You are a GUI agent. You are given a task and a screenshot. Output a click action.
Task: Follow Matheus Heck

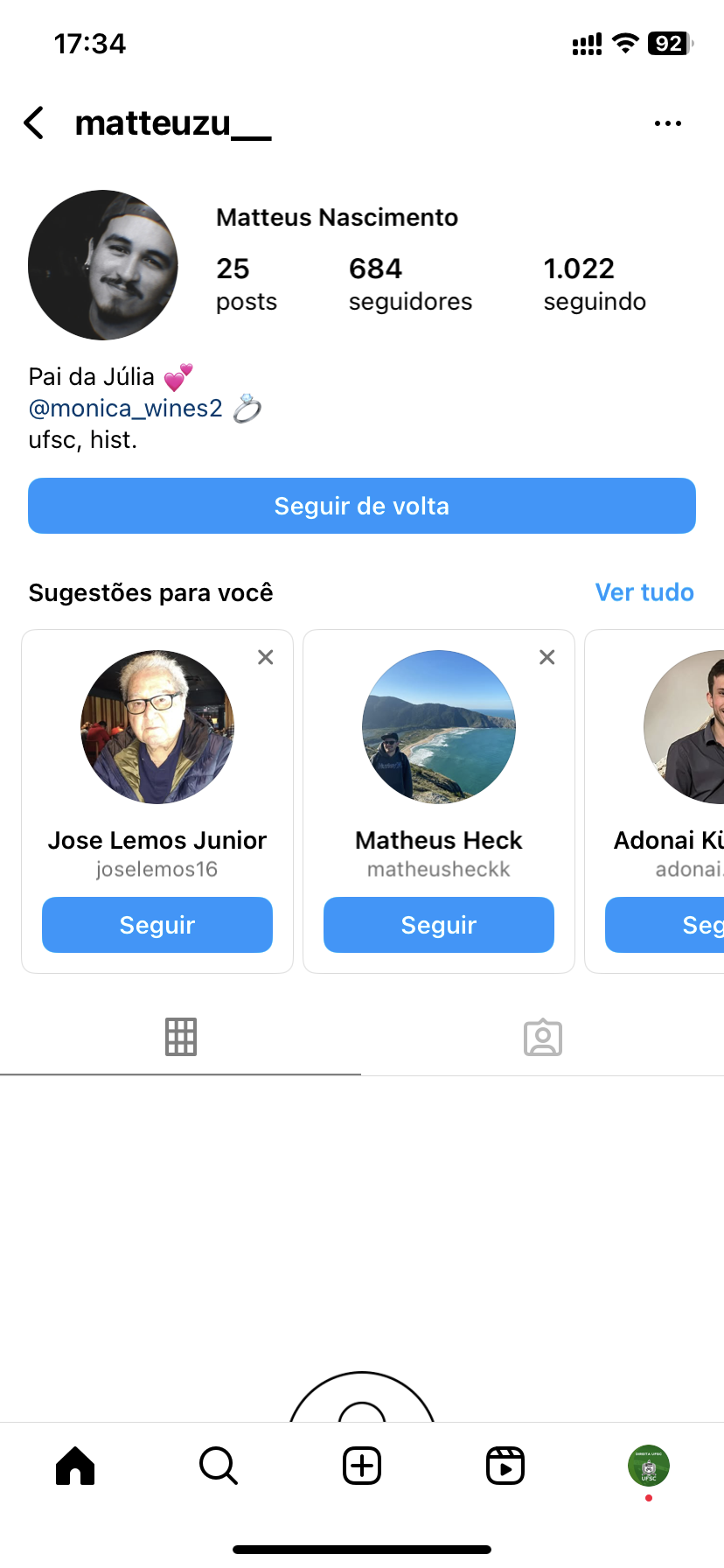pos(439,925)
